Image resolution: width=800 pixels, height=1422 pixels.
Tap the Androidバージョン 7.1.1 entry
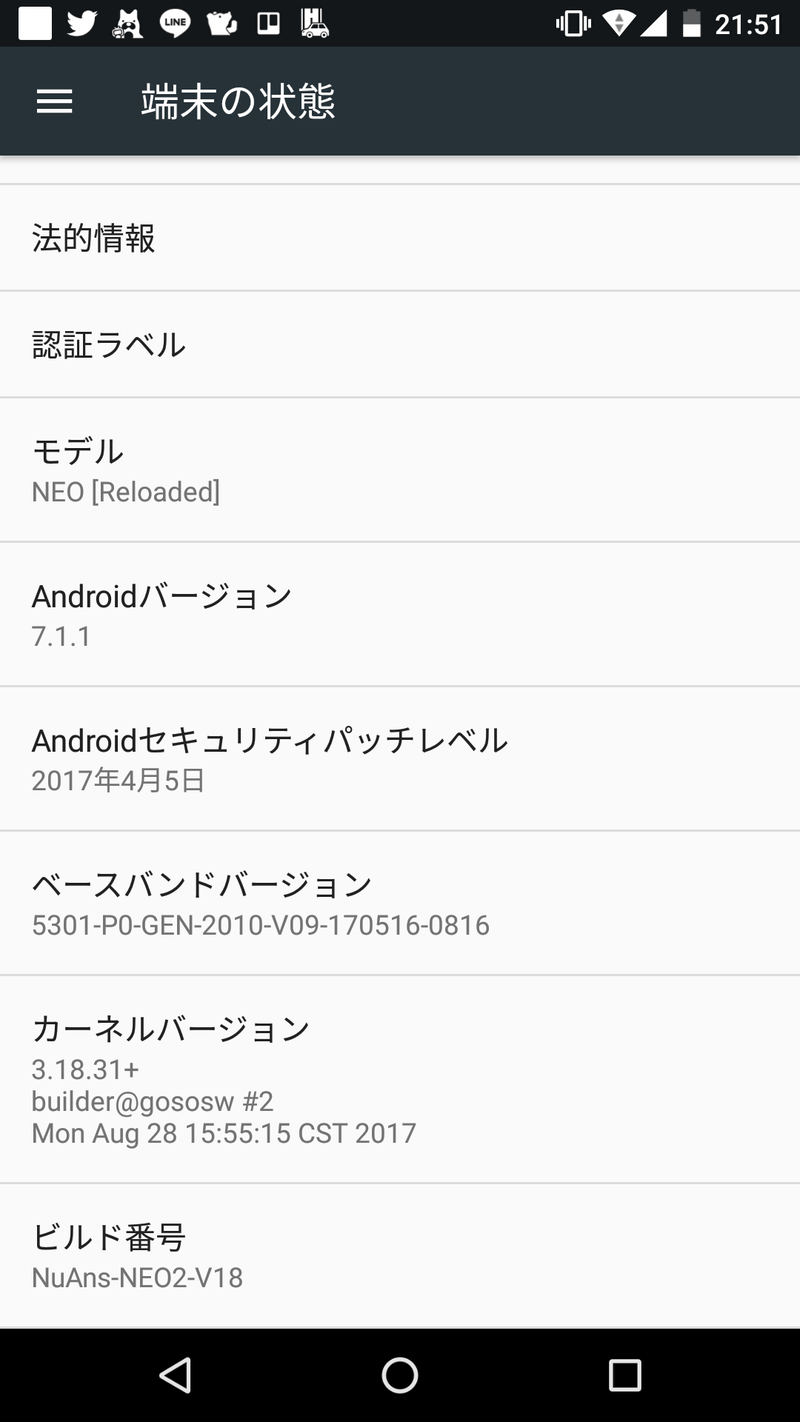[400, 613]
